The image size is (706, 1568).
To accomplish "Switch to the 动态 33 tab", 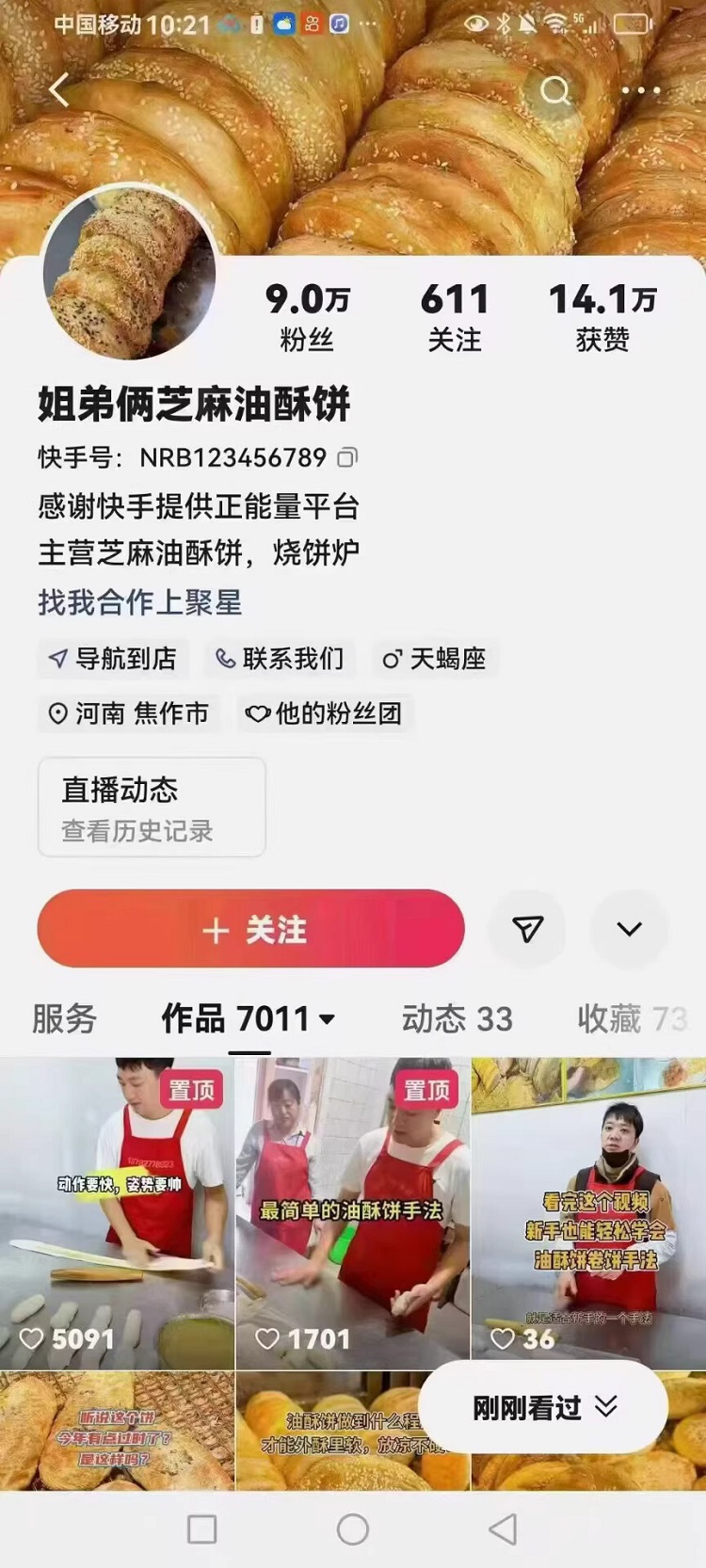I will tap(457, 1018).
